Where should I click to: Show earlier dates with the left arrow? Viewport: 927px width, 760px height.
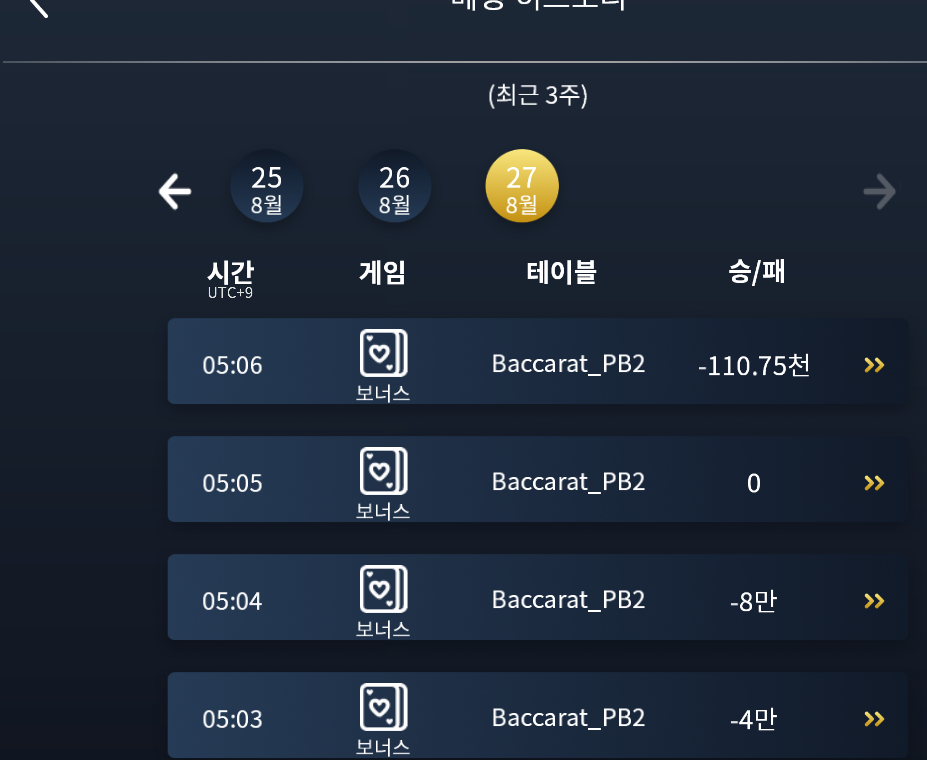pos(175,191)
